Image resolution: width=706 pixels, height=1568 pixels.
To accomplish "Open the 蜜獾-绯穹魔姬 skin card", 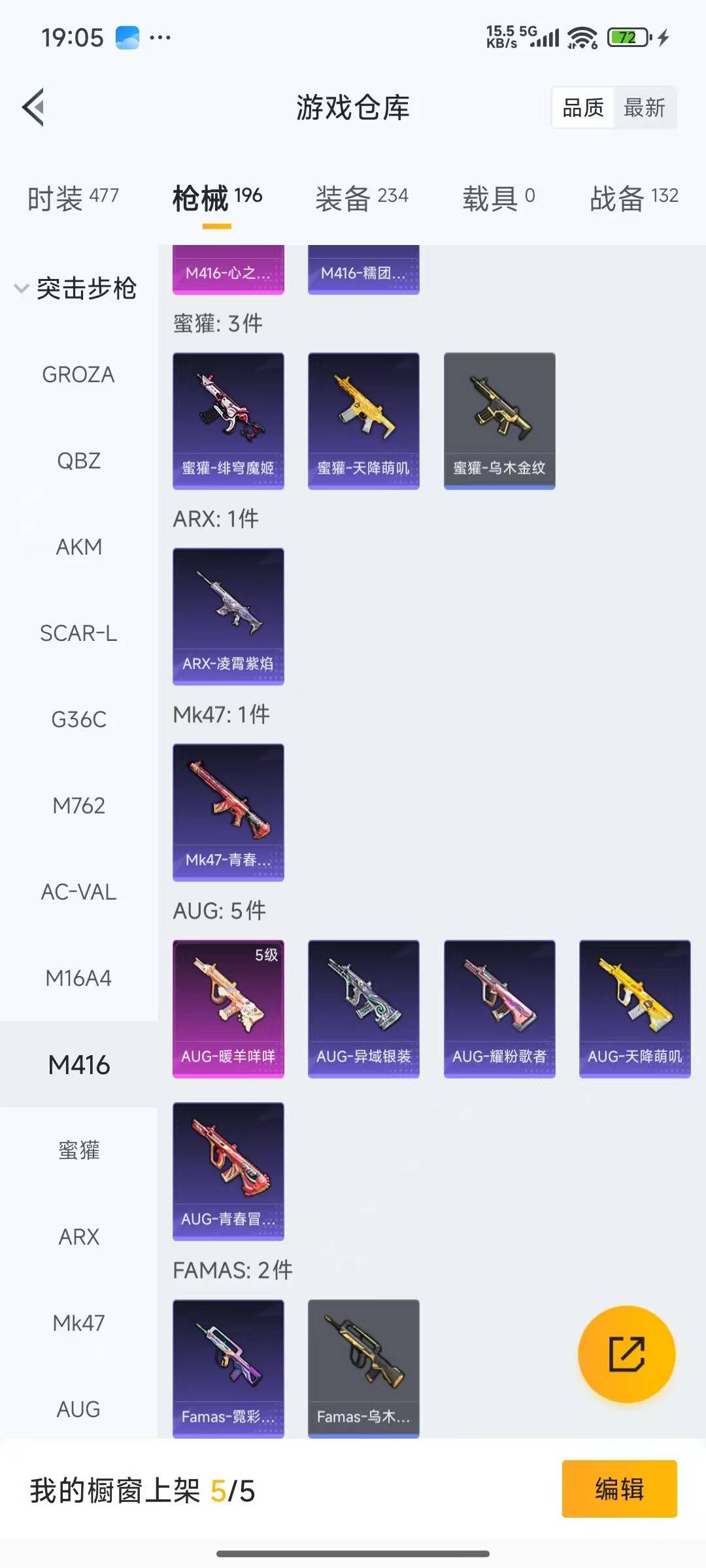I will coord(228,421).
